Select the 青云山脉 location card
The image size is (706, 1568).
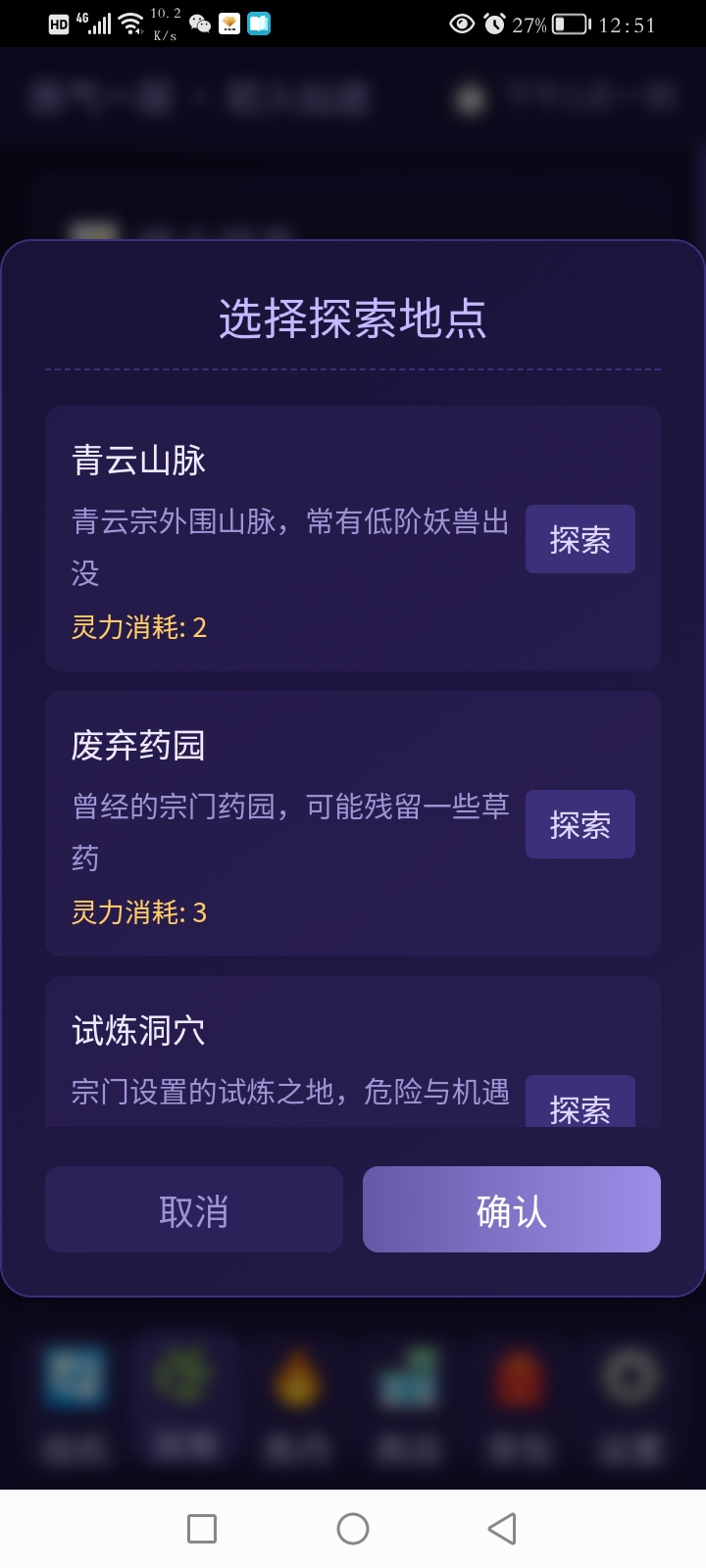(x=245, y=539)
